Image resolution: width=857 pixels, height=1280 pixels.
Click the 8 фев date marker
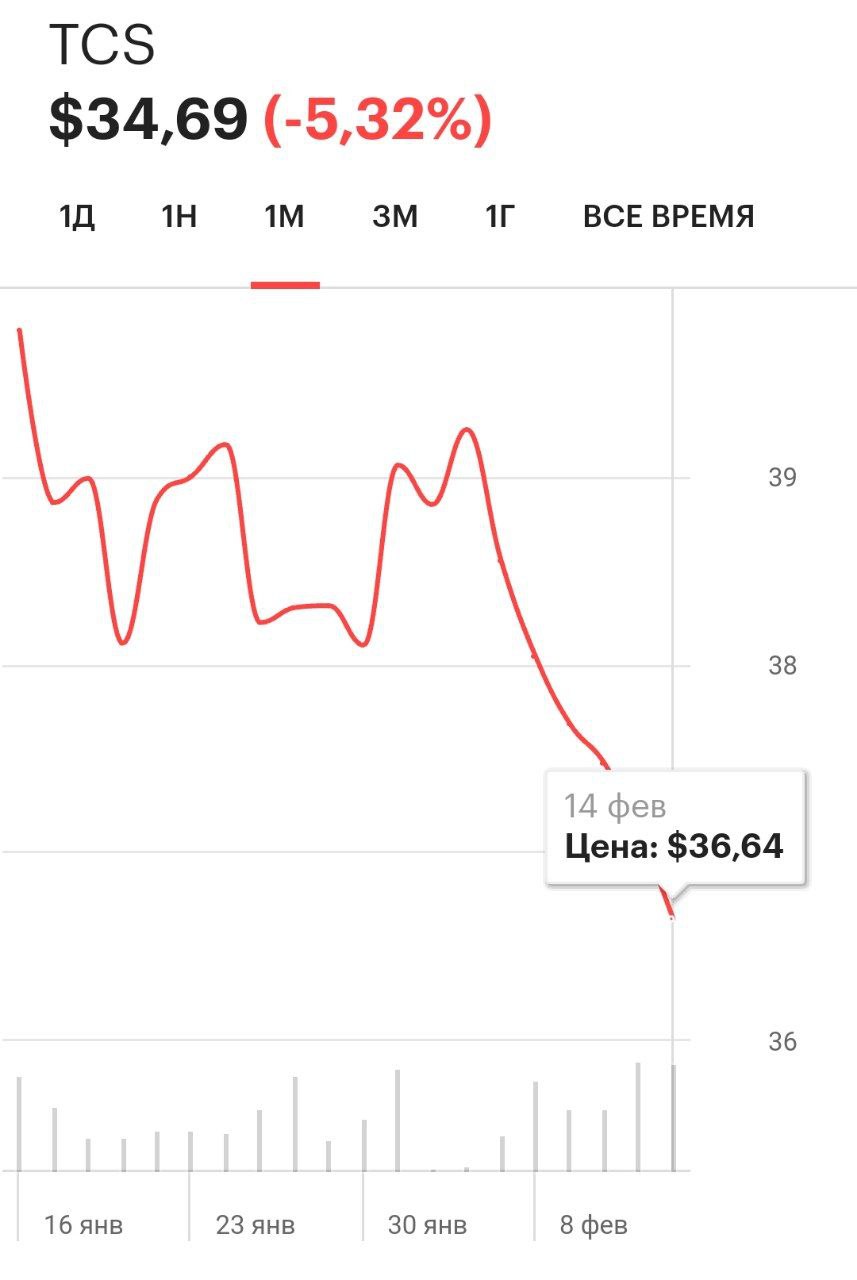(x=596, y=1220)
